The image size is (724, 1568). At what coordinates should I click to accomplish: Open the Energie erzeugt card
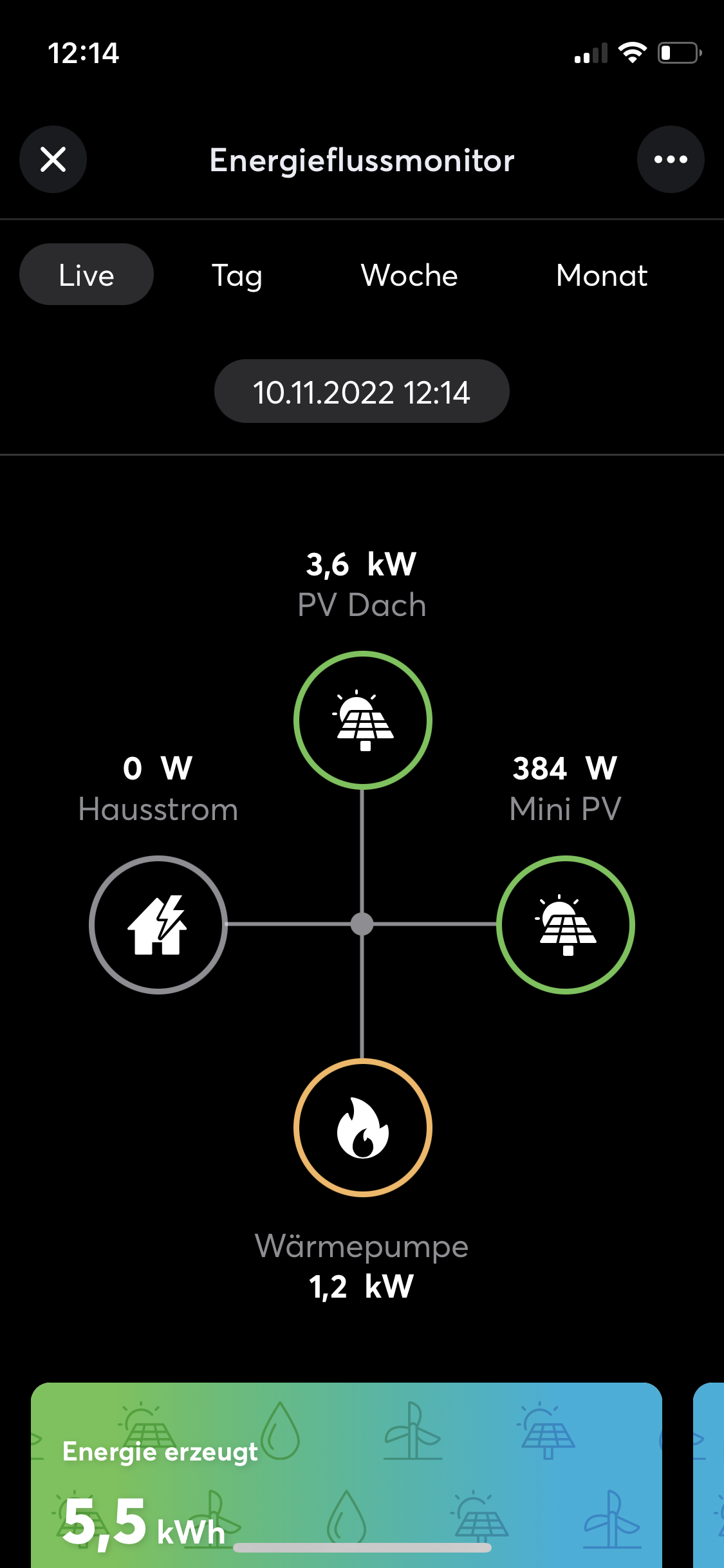[346, 1474]
